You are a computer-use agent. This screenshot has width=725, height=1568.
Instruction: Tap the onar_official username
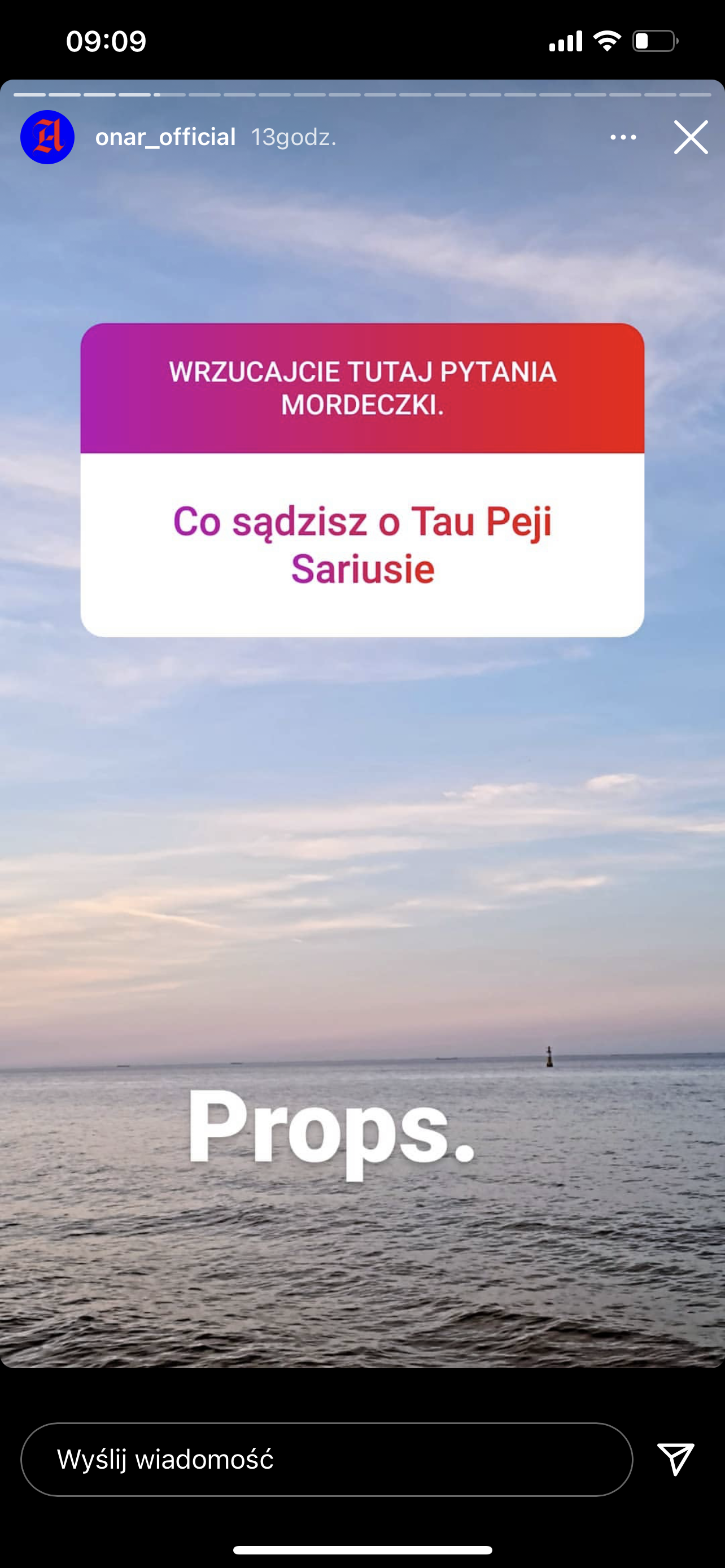(x=165, y=137)
